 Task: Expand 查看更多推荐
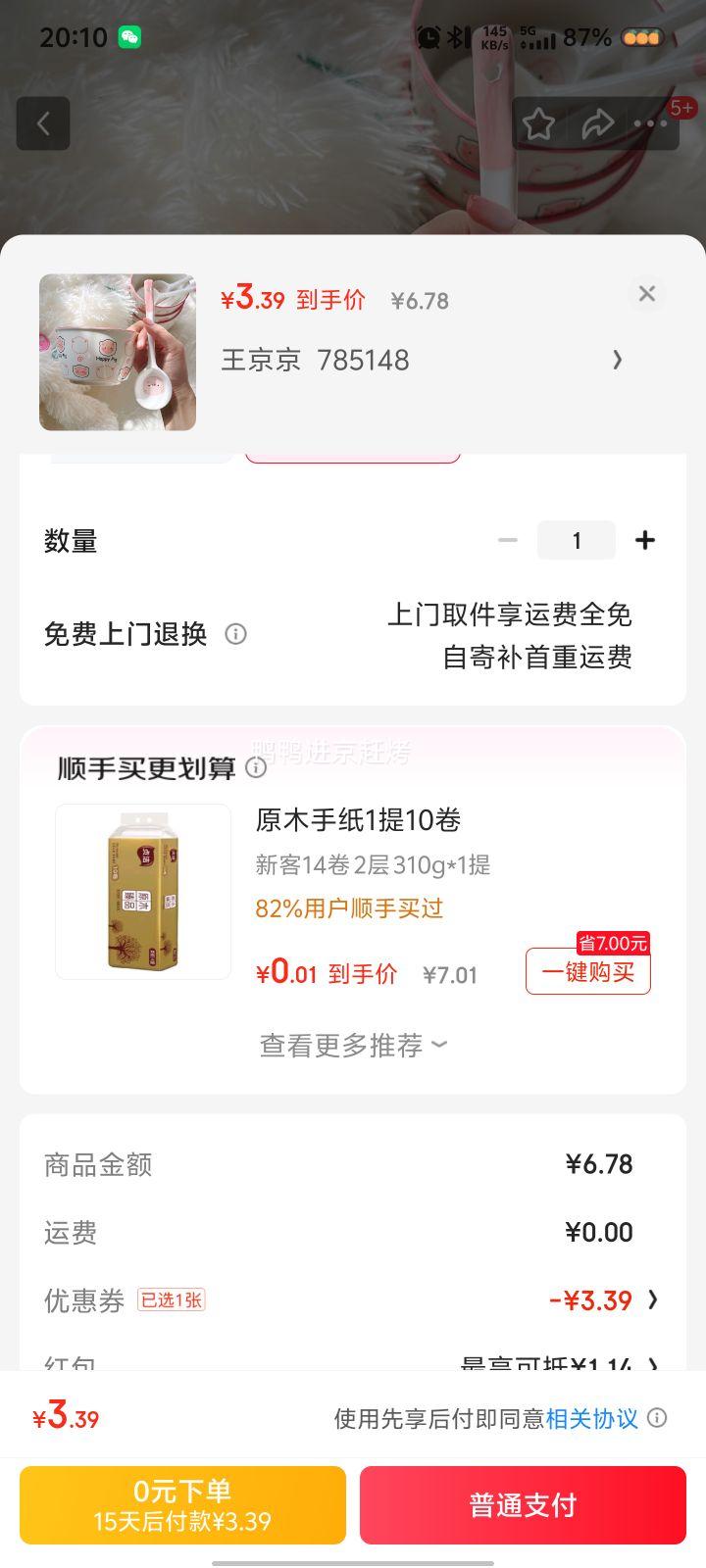tap(353, 1046)
